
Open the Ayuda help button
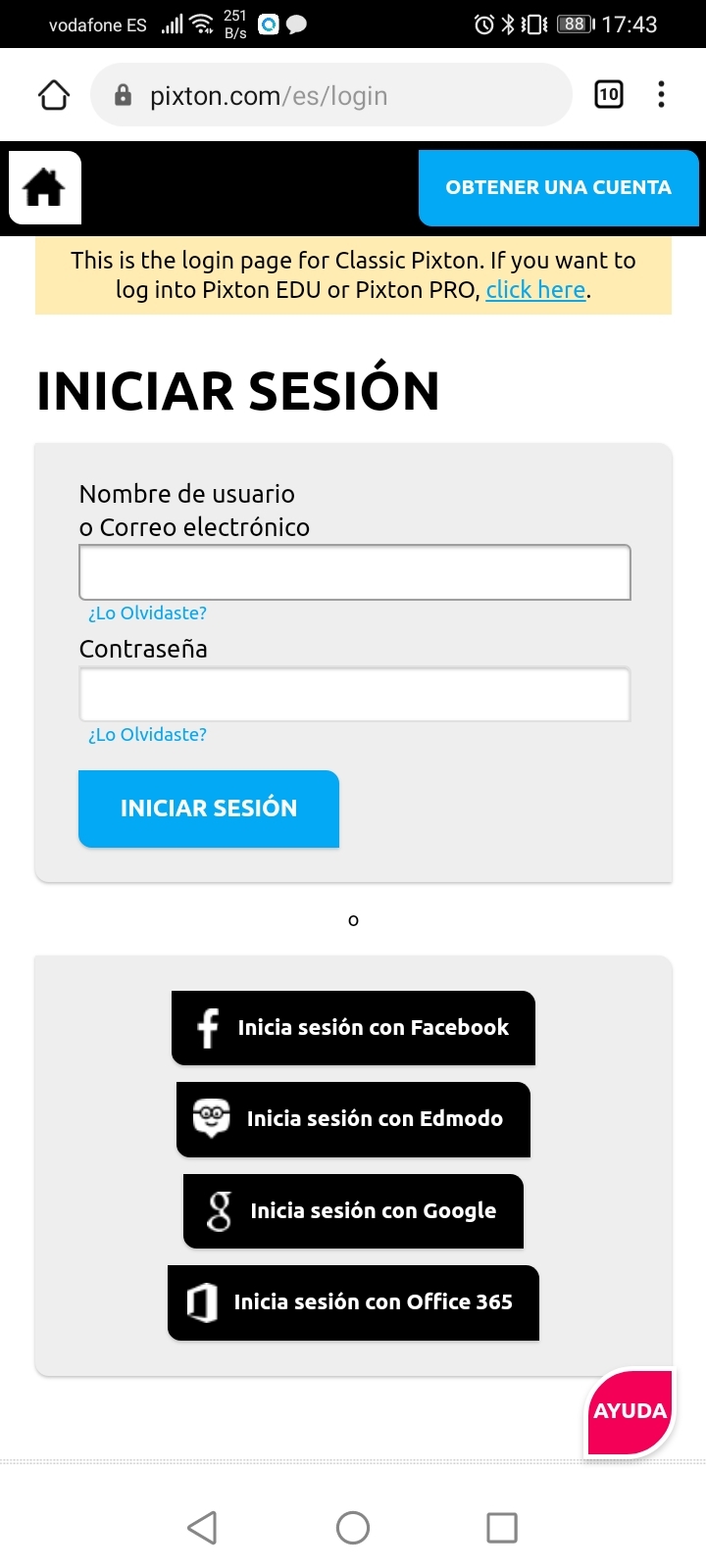pyautogui.click(x=630, y=1411)
